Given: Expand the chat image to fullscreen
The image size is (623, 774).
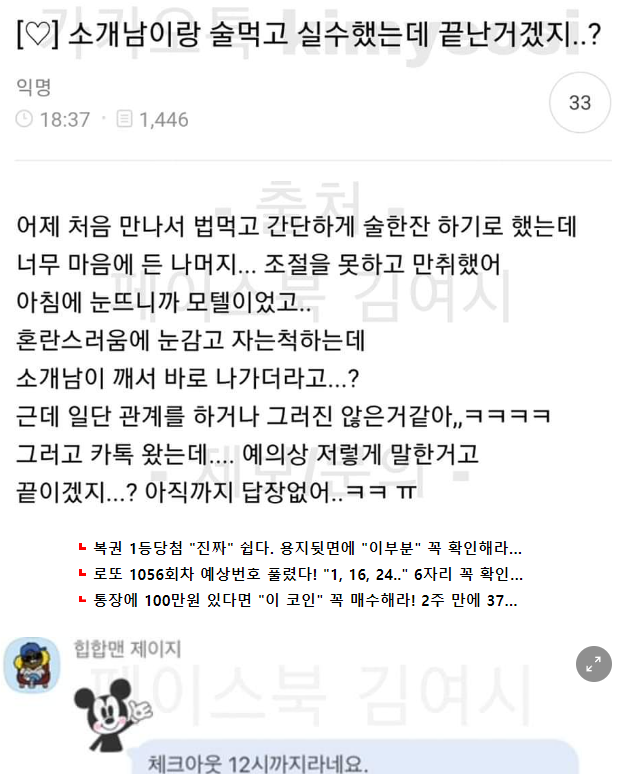Looking at the screenshot, I should [x=593, y=664].
